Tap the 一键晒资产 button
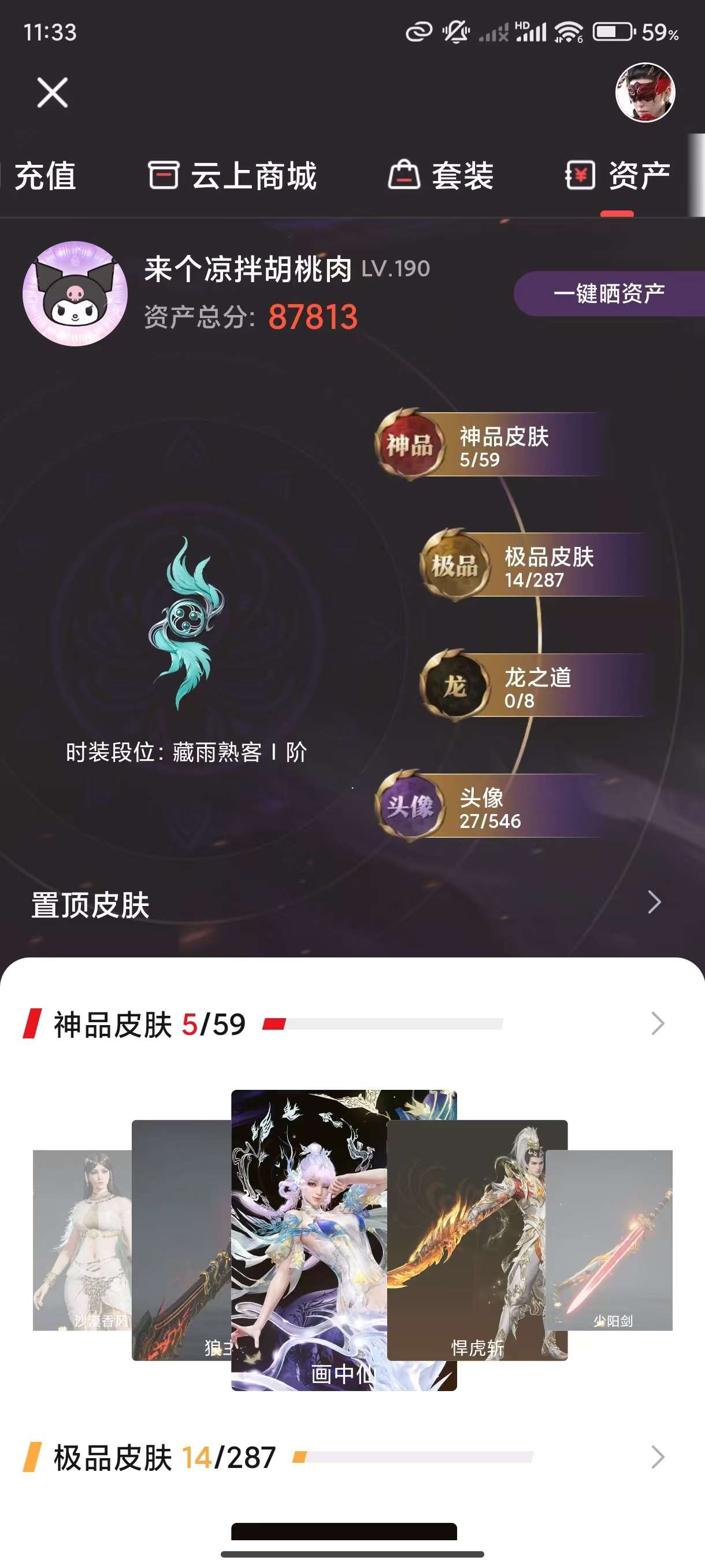The image size is (705, 1568). click(x=609, y=293)
